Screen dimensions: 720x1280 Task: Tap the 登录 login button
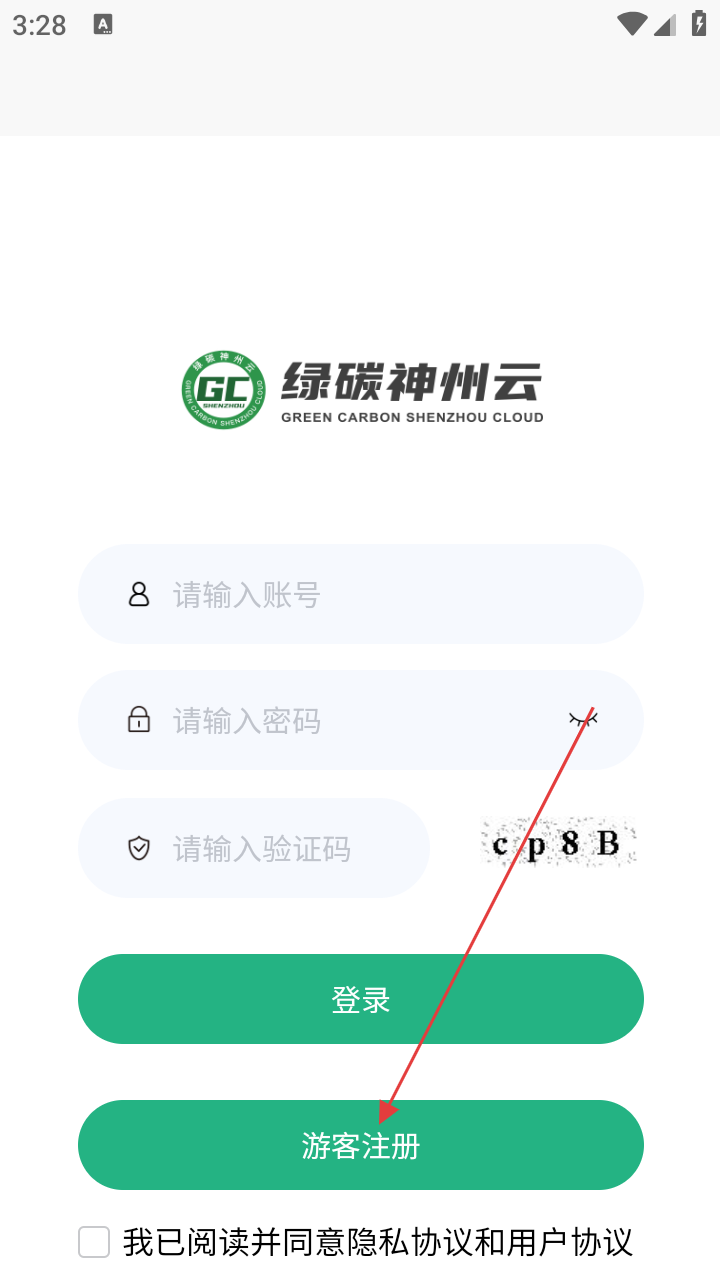pyautogui.click(x=360, y=999)
